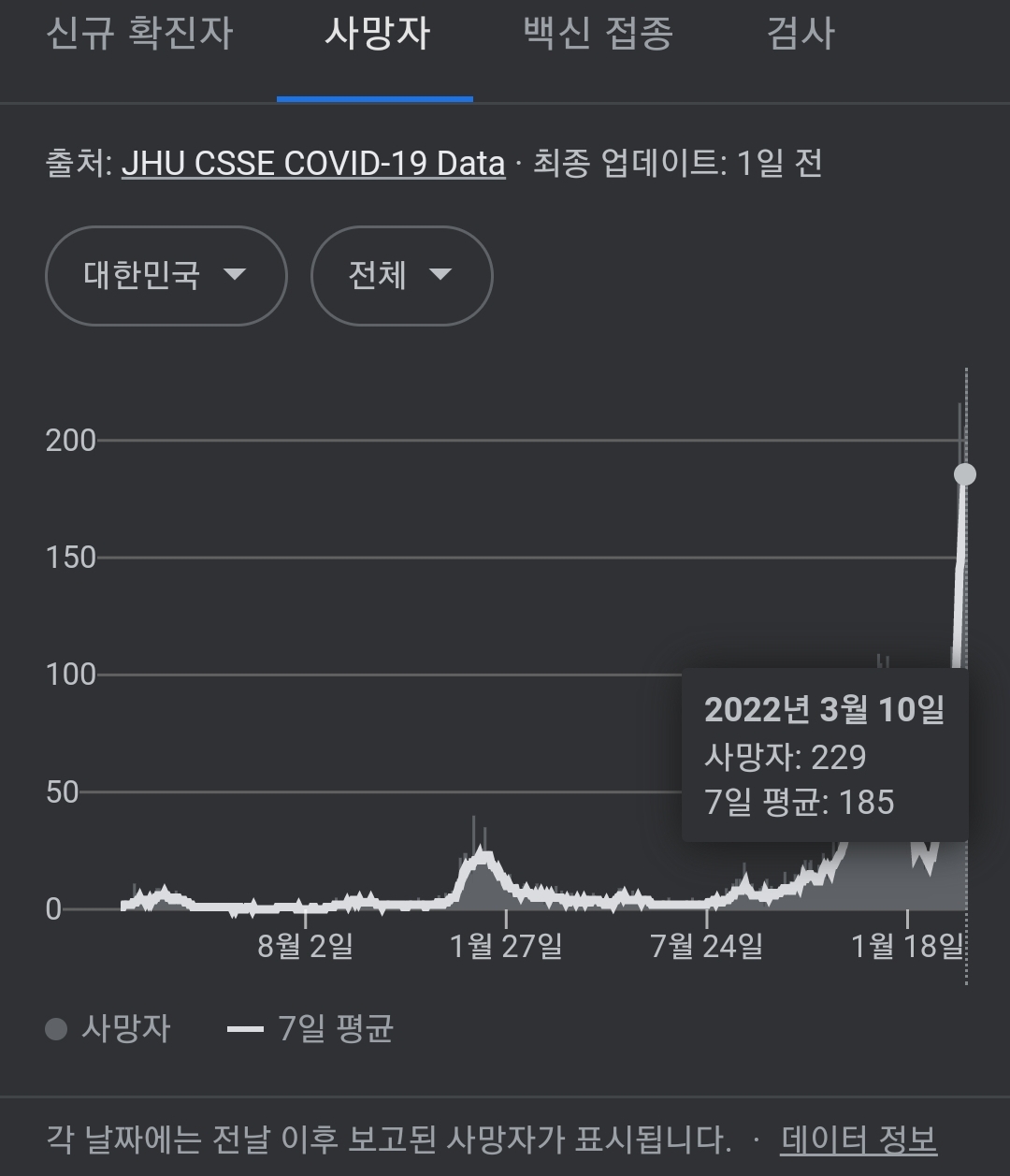Select the 사망자 tab
The image size is (1010, 1176).
377,35
